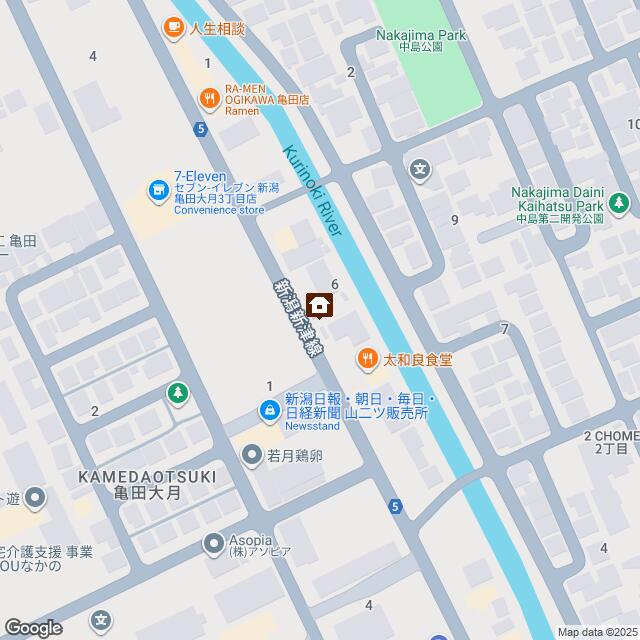Select the Asopia business pin
Screen dimensions: 640x640
[x=212, y=544]
